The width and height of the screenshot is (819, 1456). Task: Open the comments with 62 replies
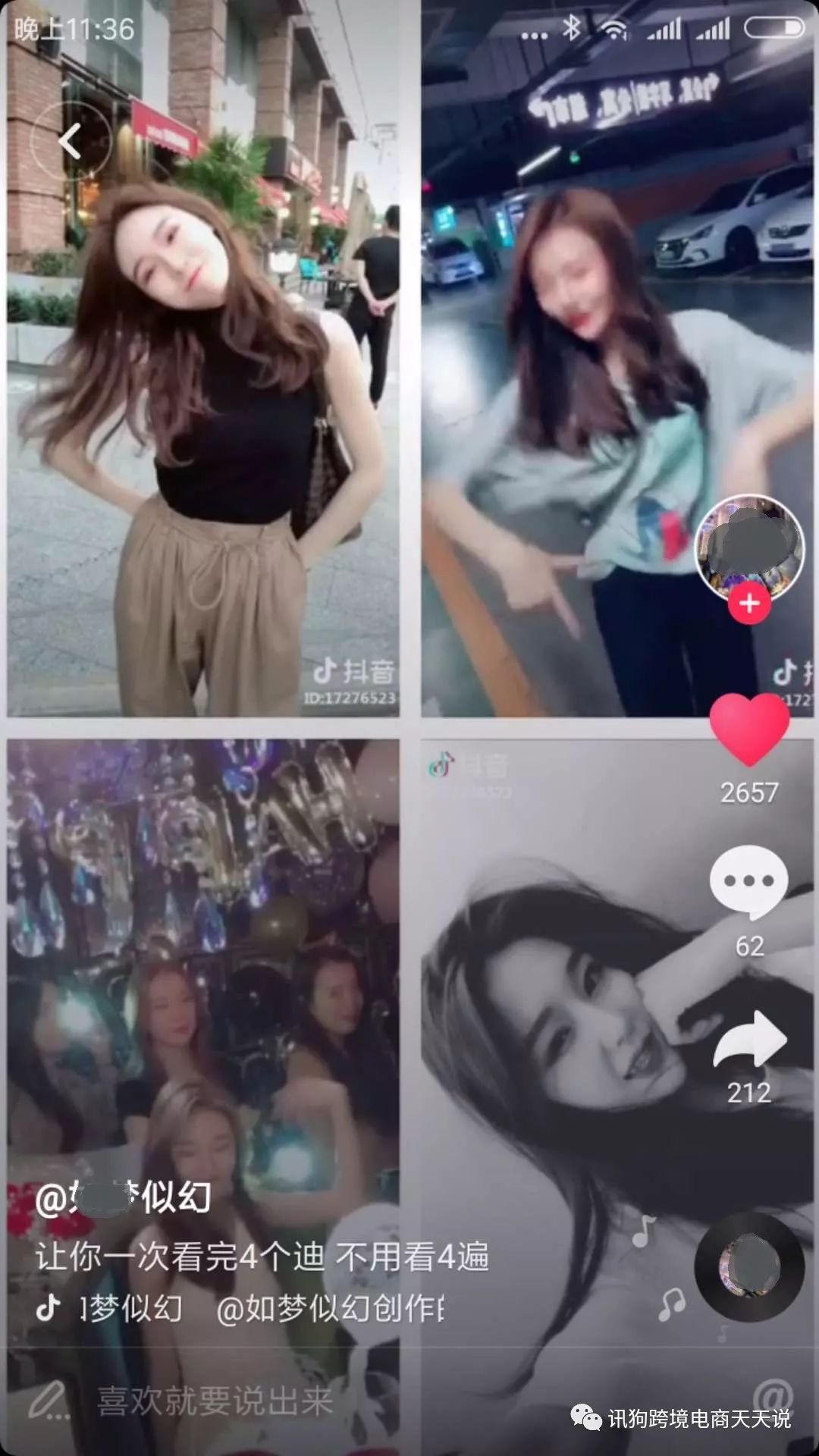[x=749, y=880]
